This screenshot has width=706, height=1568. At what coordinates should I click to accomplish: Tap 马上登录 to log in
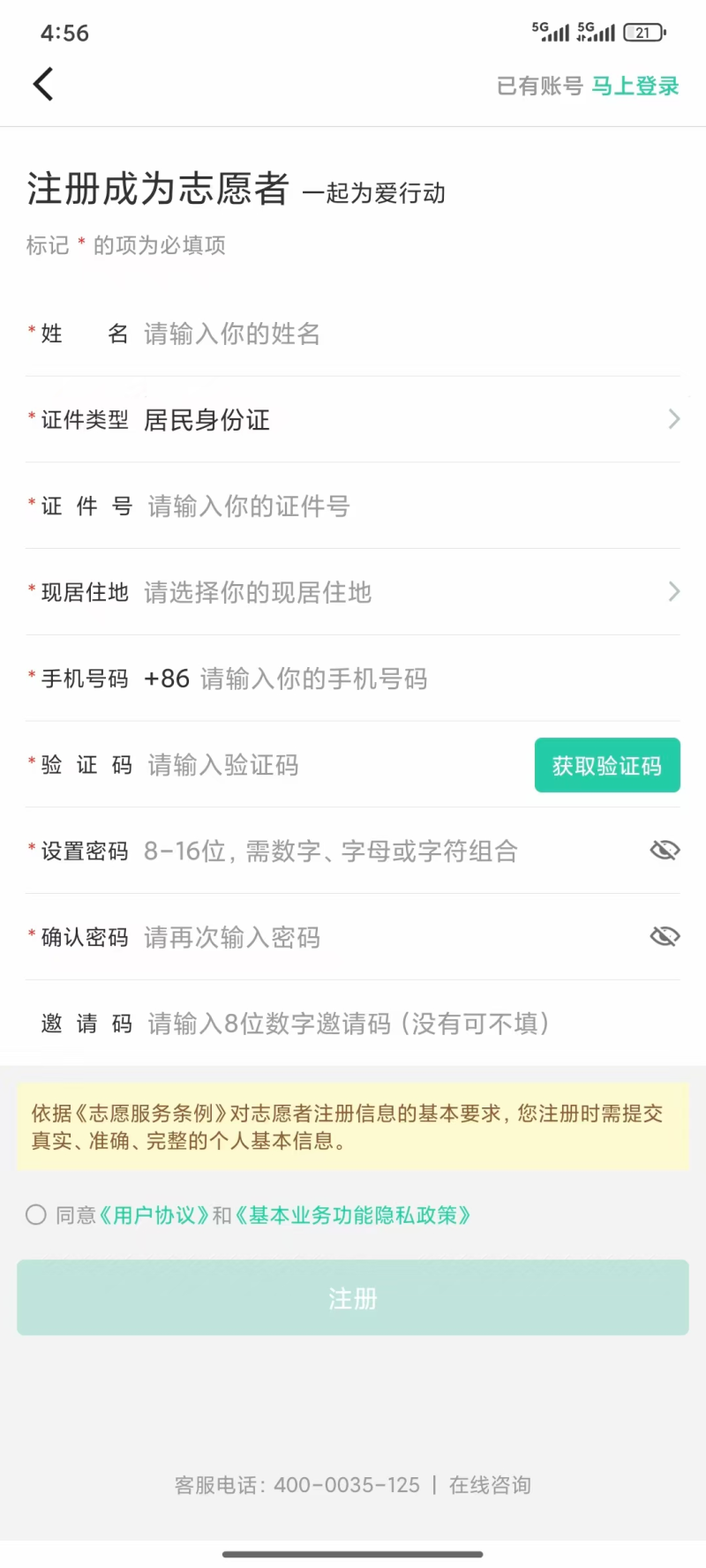pyautogui.click(x=635, y=86)
